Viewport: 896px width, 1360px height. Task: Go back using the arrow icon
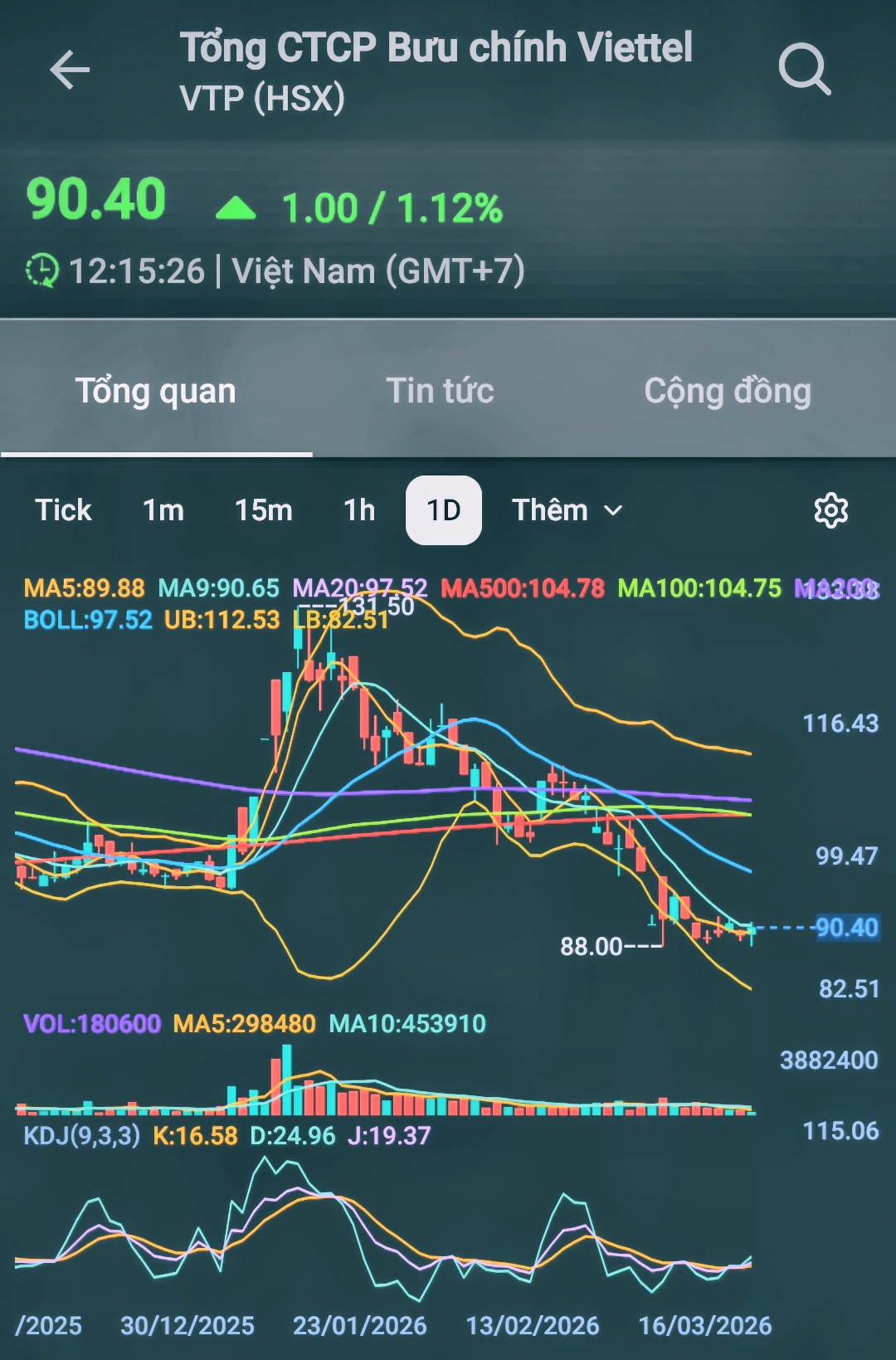coord(70,70)
